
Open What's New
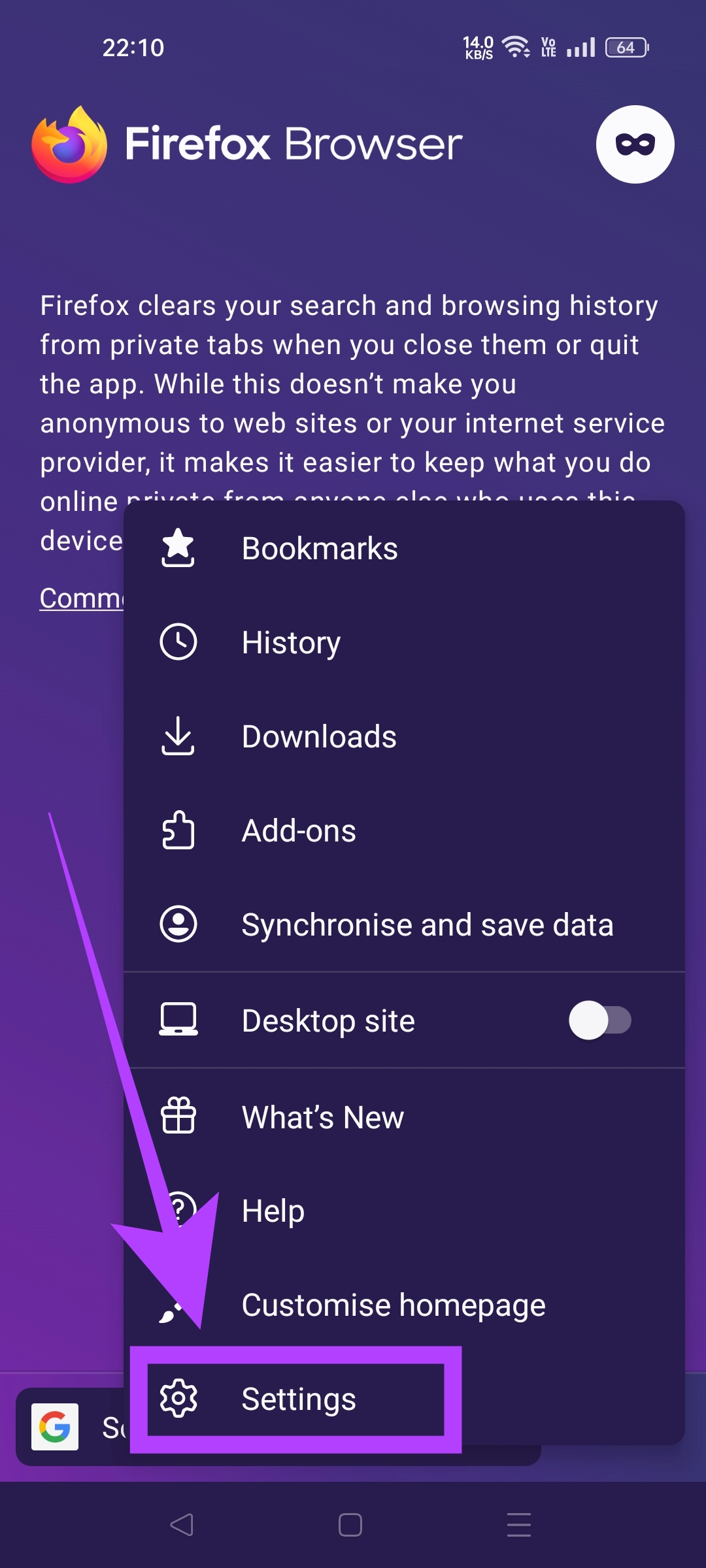(322, 1117)
